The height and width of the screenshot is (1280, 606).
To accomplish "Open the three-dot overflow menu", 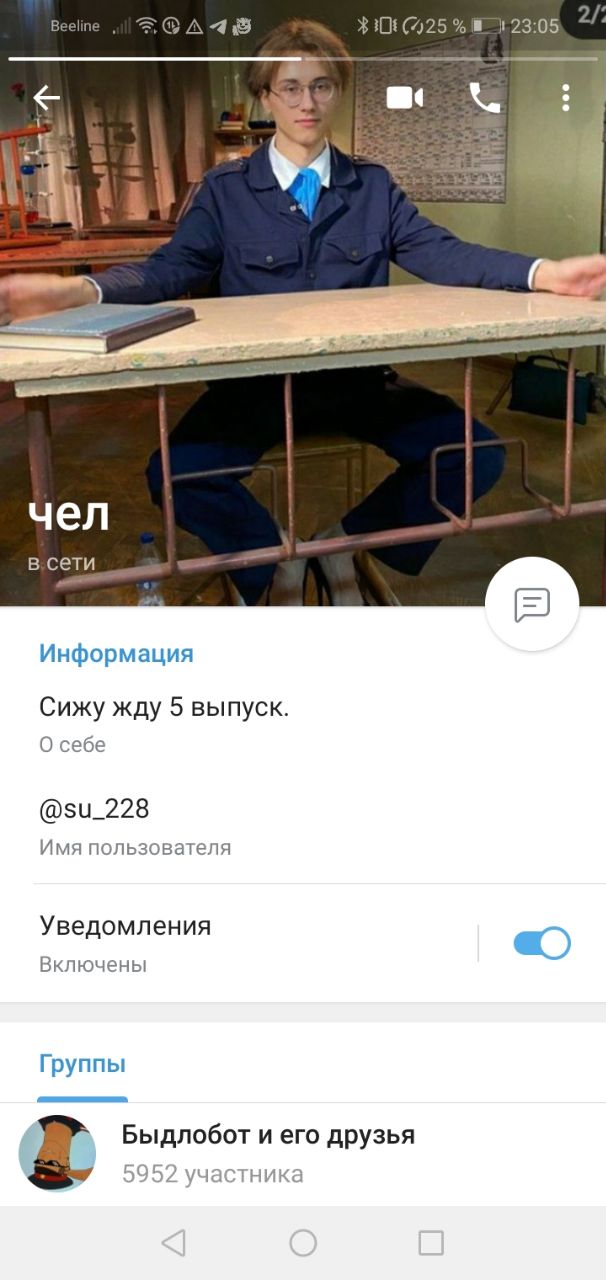I will (x=565, y=97).
